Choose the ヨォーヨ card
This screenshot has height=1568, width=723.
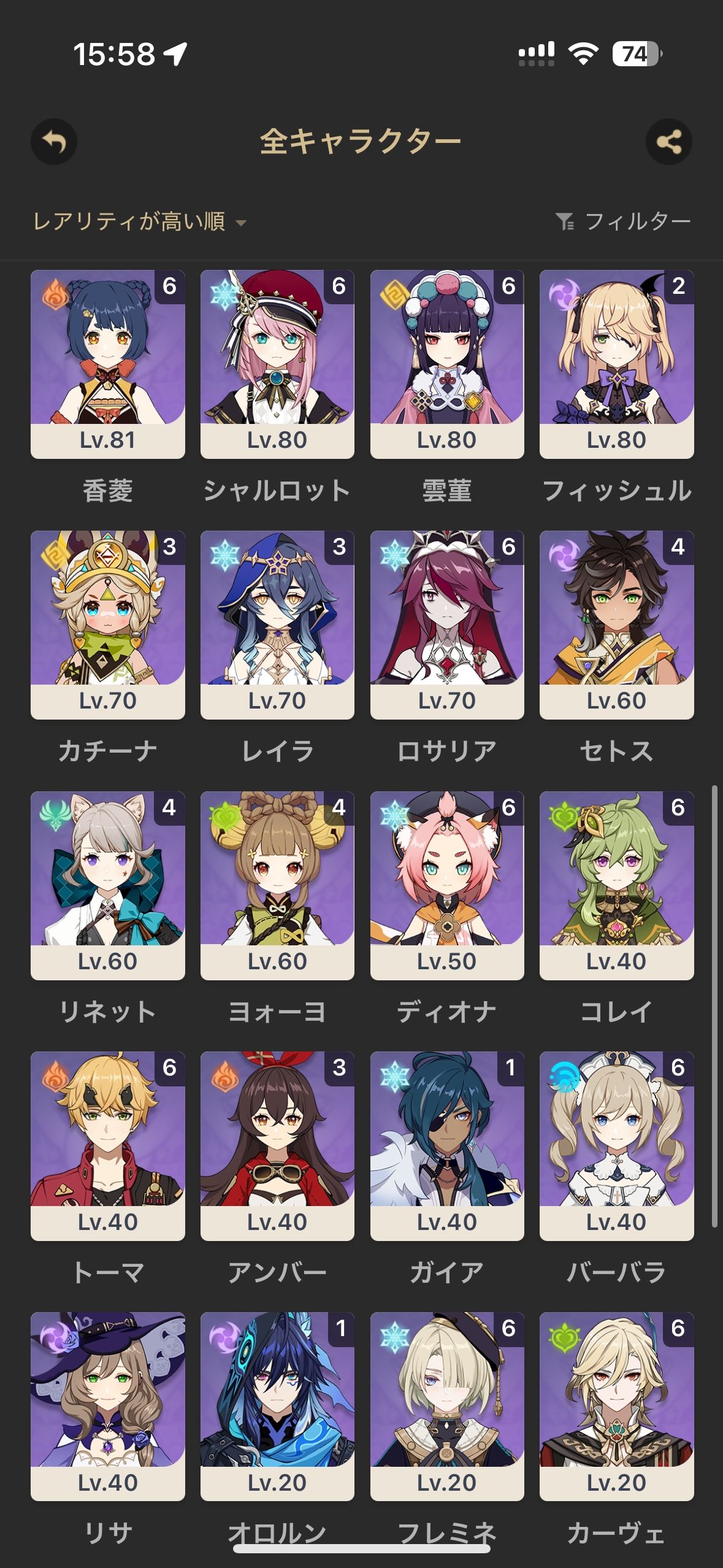pyautogui.click(x=277, y=885)
